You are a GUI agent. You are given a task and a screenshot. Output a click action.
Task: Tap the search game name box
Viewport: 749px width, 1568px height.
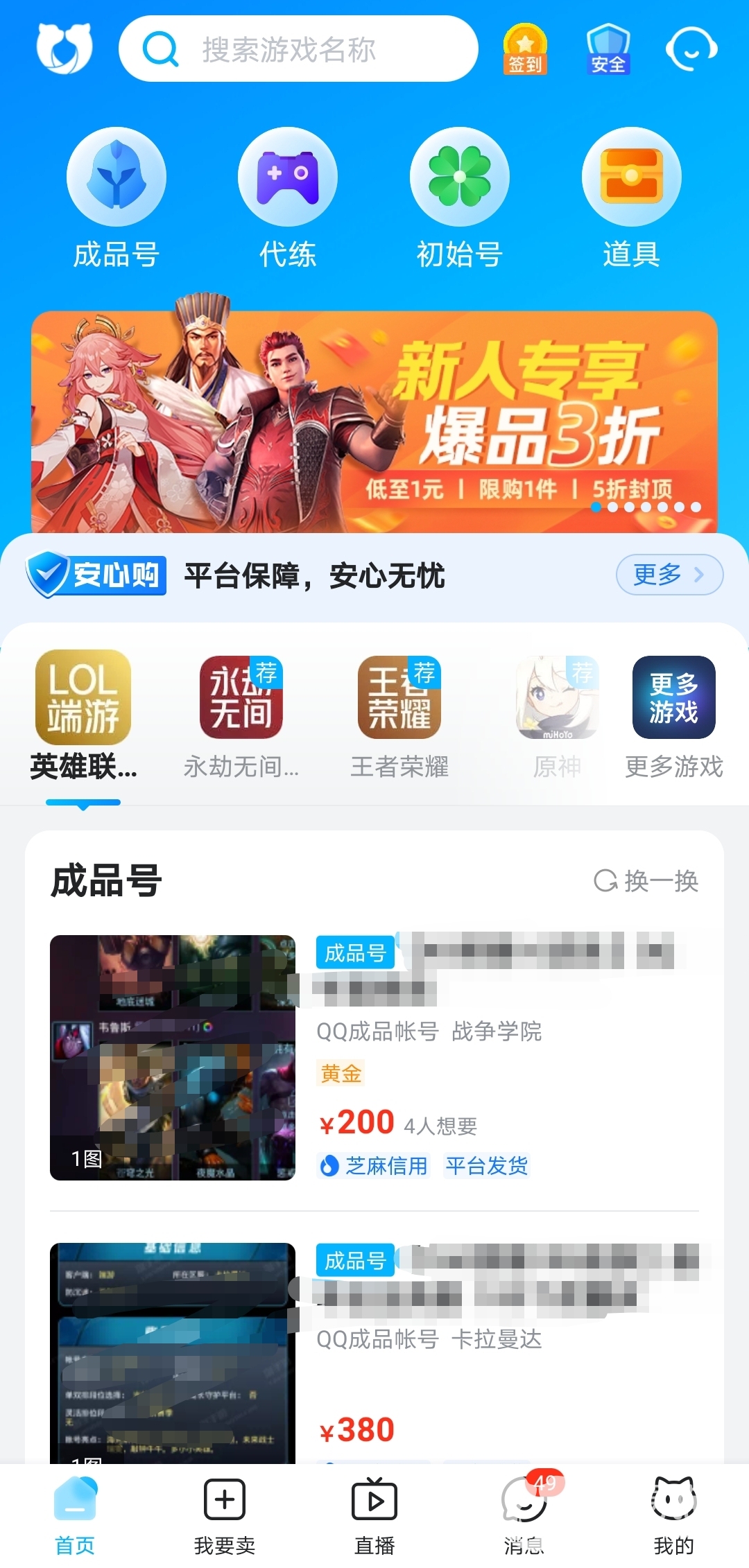pos(298,49)
